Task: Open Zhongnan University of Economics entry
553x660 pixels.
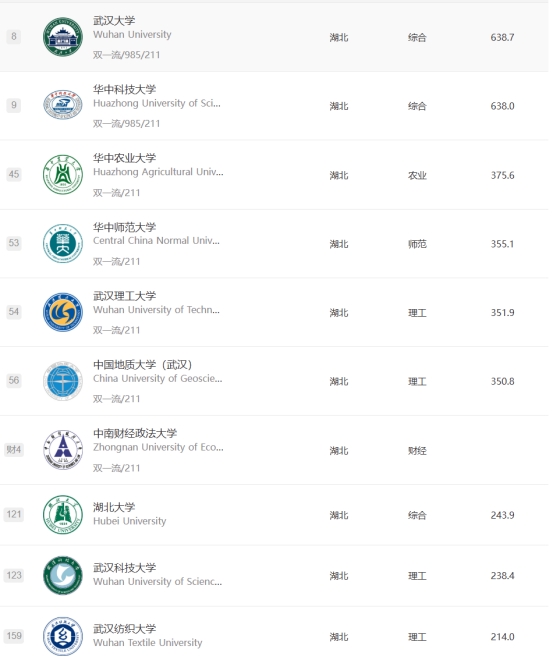Action: (x=274, y=450)
